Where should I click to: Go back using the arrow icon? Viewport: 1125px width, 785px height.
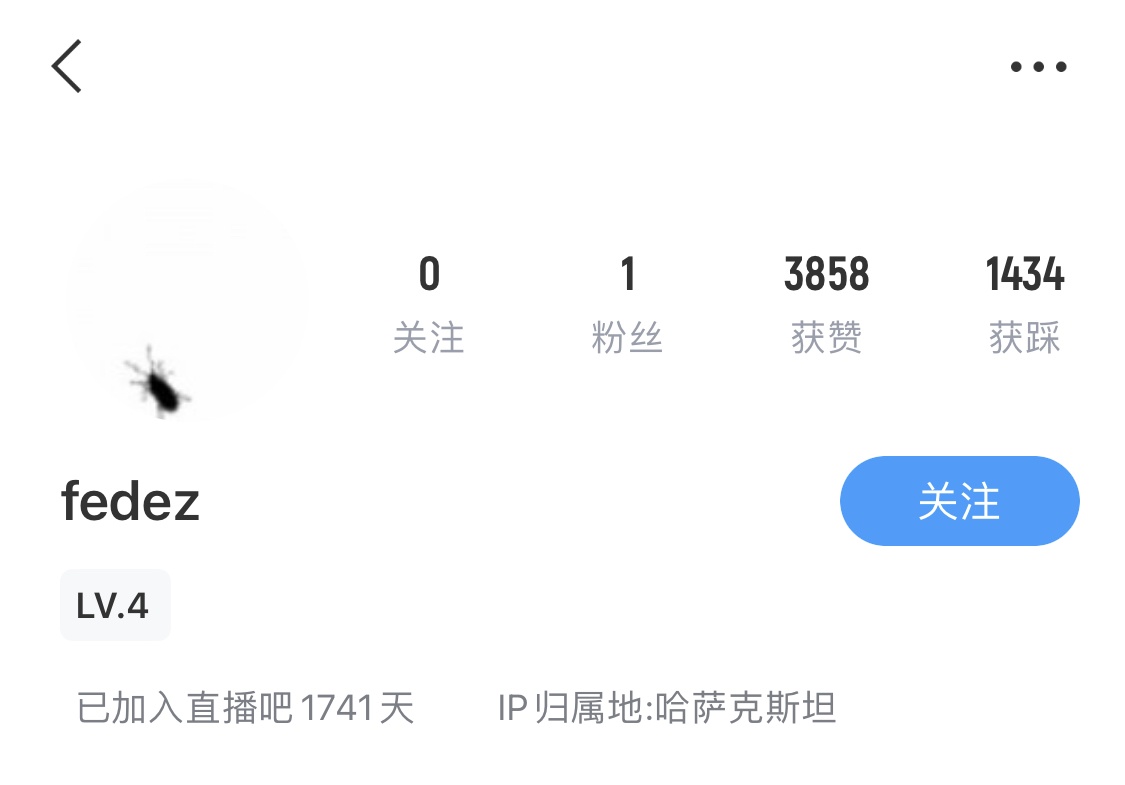point(67,67)
